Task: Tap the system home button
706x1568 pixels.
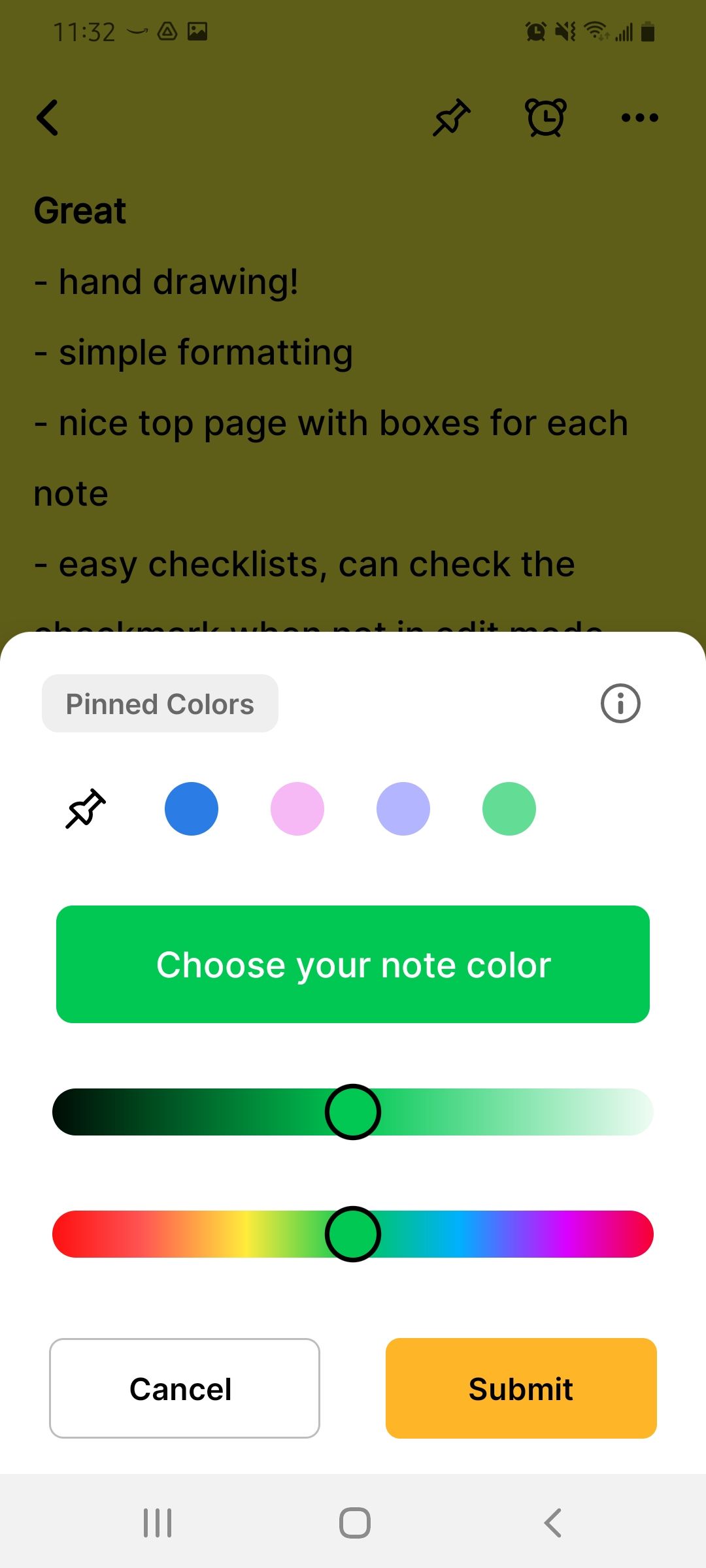Action: (x=354, y=1523)
